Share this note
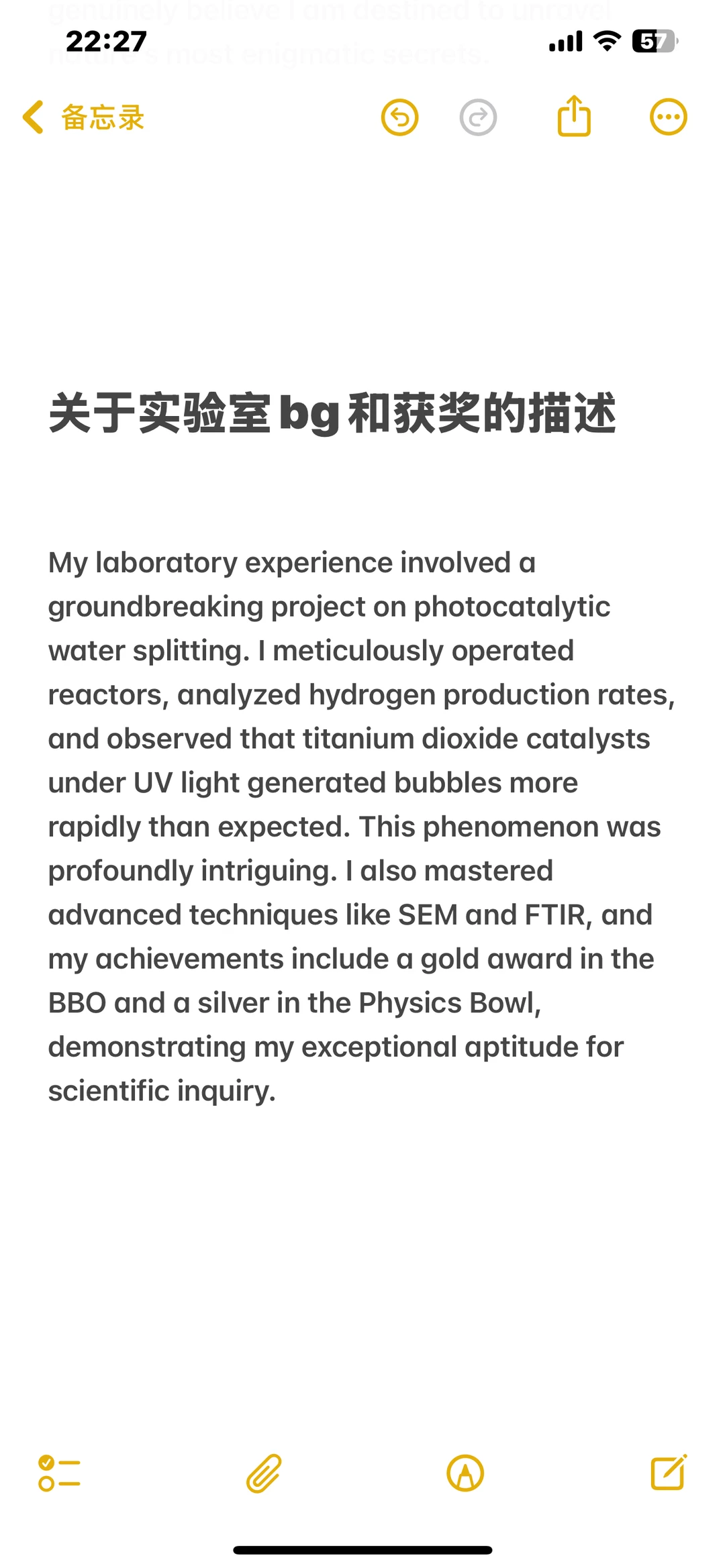725x1568 pixels. (x=574, y=116)
